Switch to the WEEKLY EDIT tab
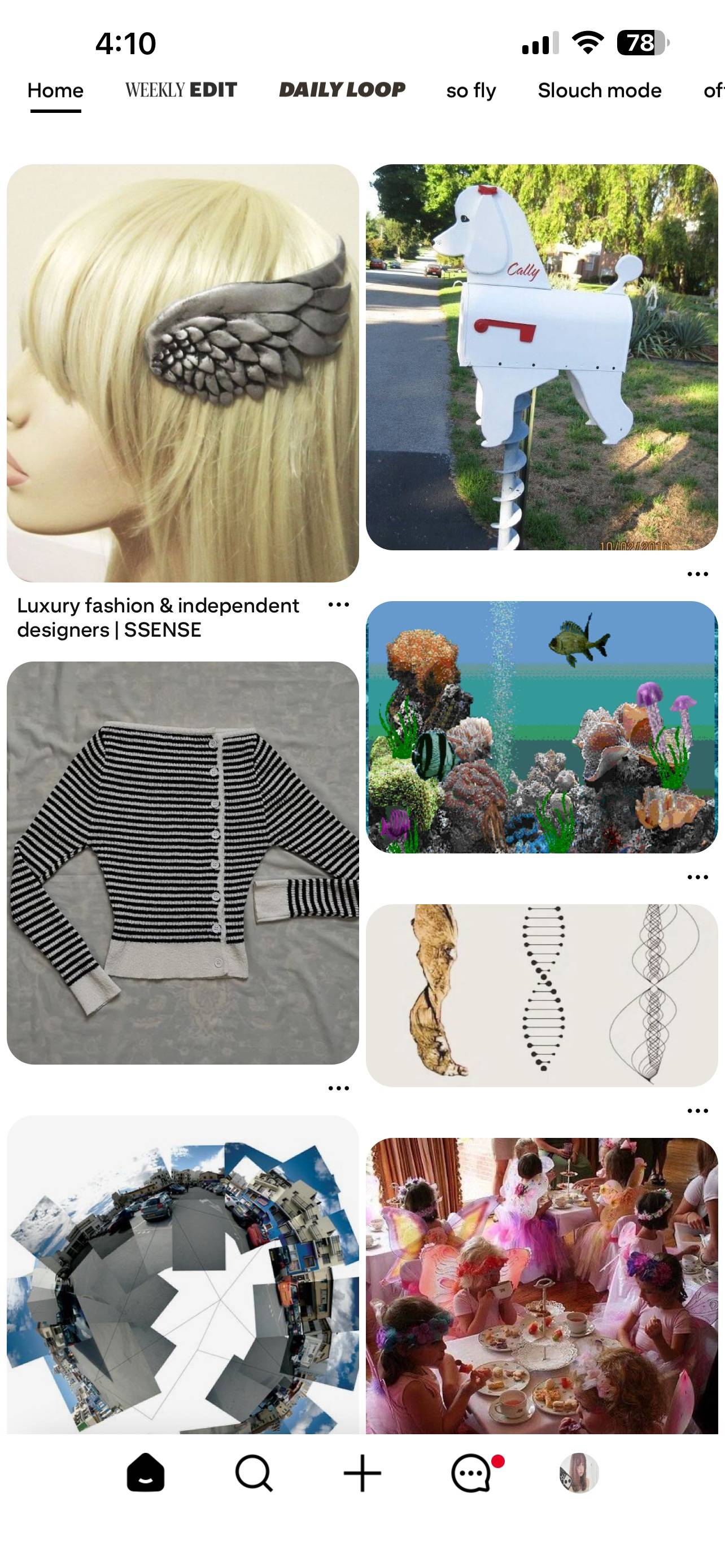 (181, 90)
